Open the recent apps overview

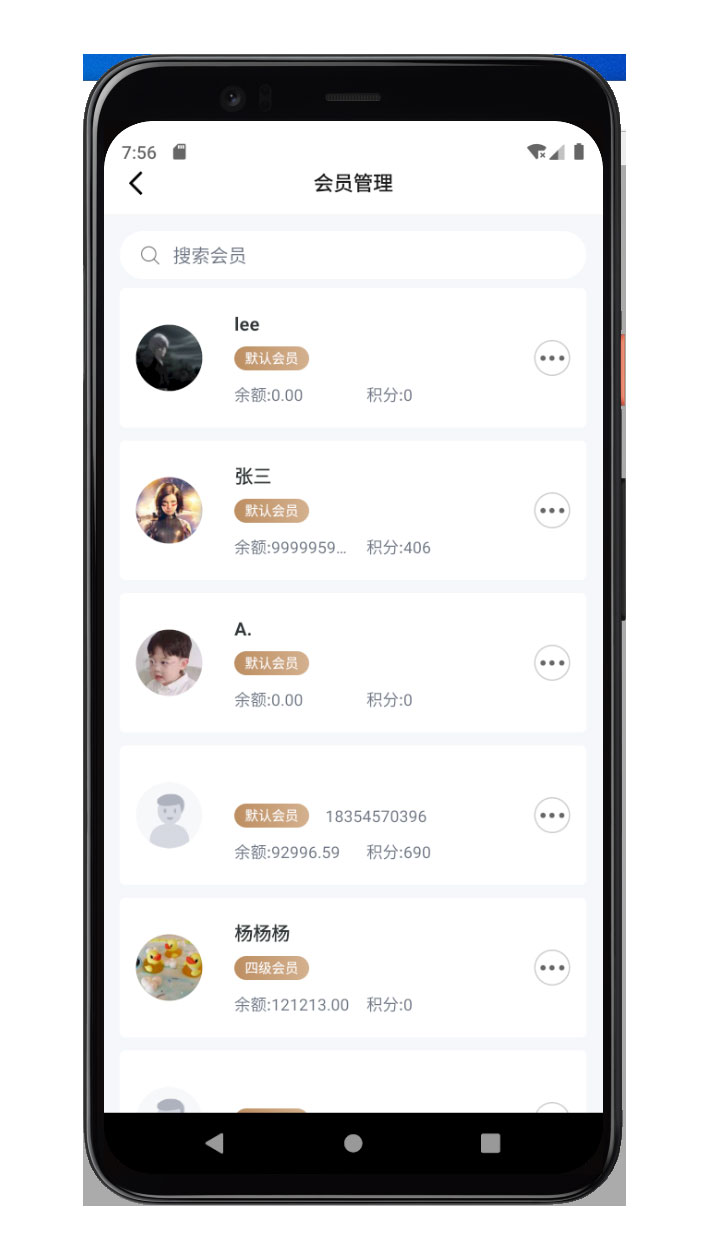[490, 1143]
